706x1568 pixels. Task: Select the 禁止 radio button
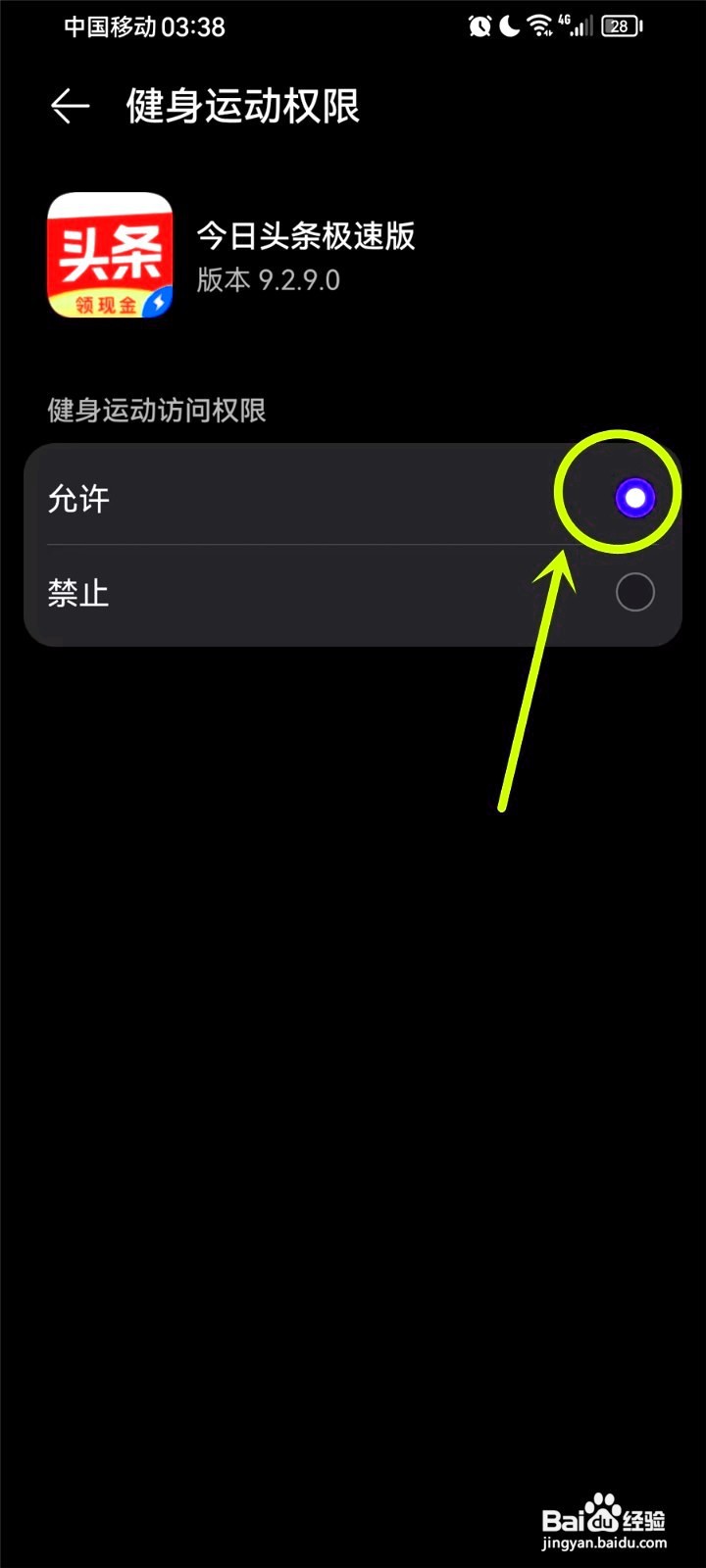pyautogui.click(x=635, y=592)
